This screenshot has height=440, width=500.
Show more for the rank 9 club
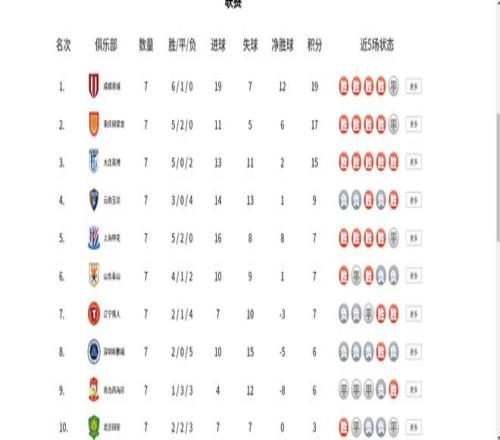click(414, 390)
